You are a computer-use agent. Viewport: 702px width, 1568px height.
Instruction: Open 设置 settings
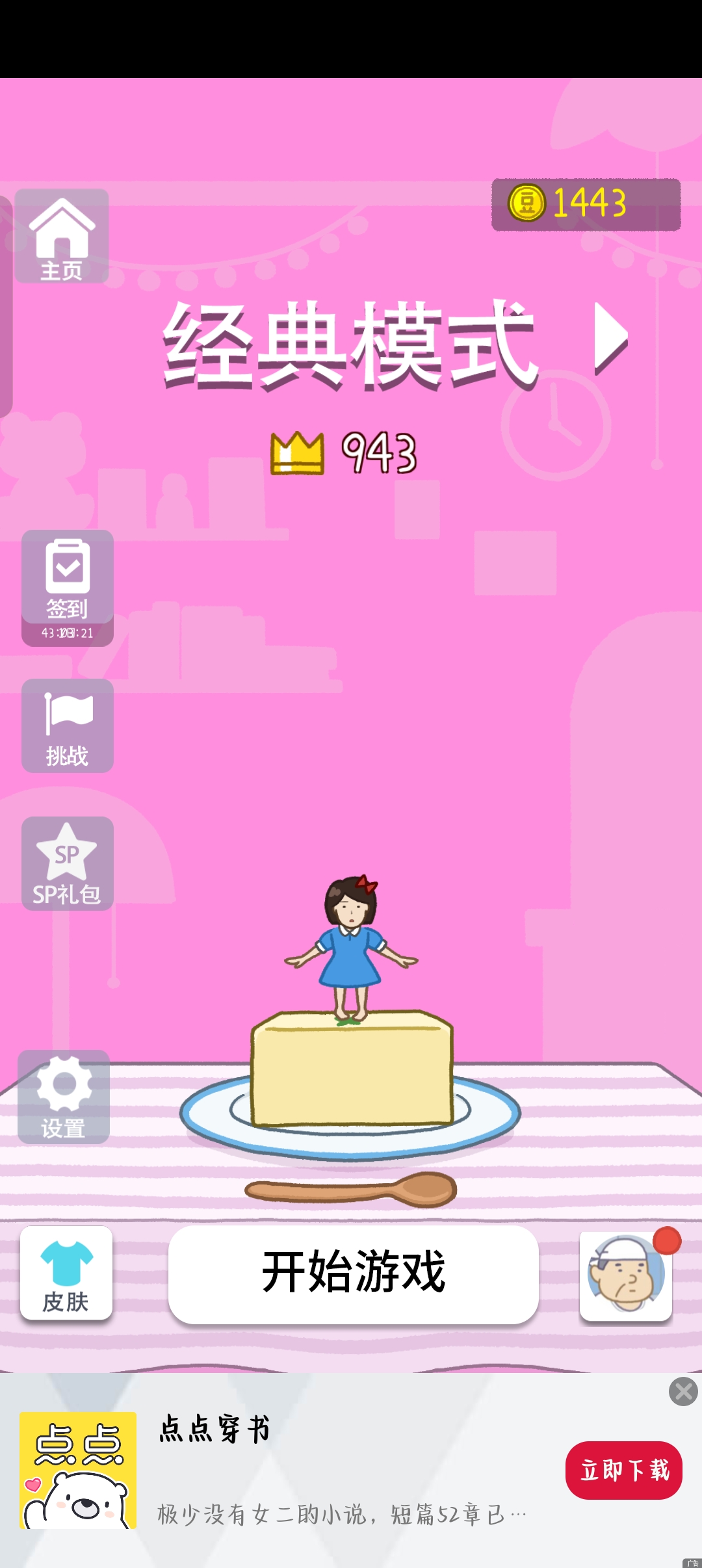(64, 1097)
